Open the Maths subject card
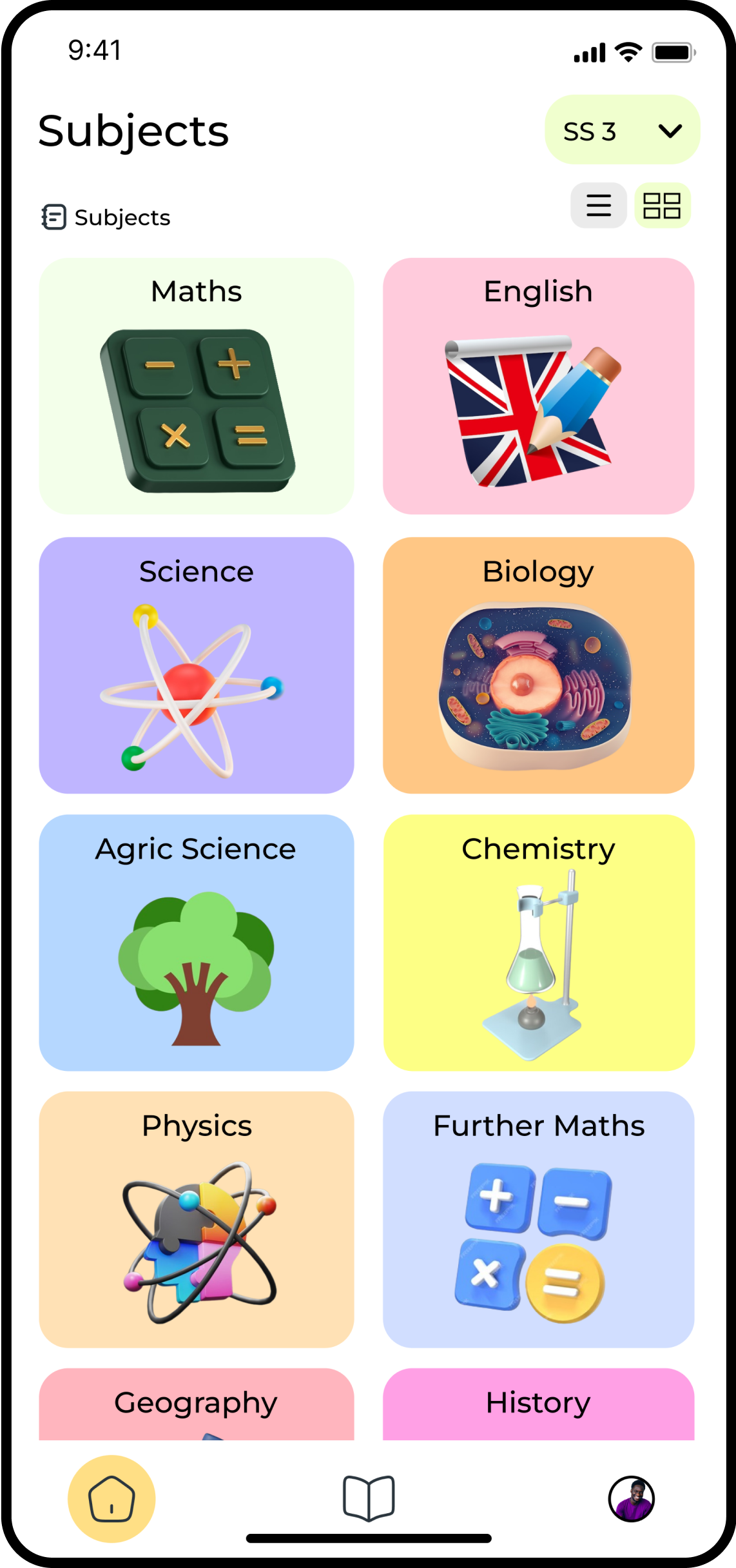 [x=197, y=386]
